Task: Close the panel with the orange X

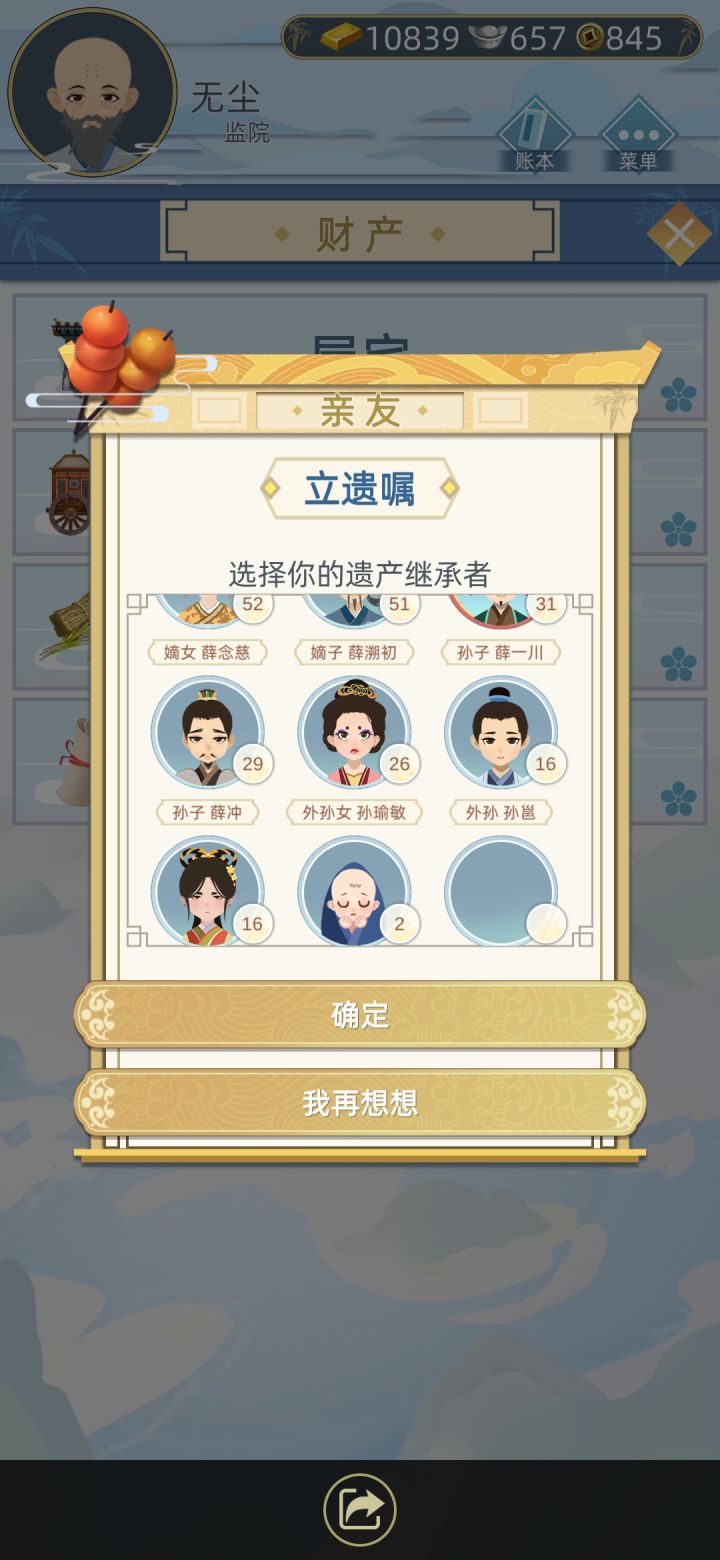Action: tap(679, 231)
